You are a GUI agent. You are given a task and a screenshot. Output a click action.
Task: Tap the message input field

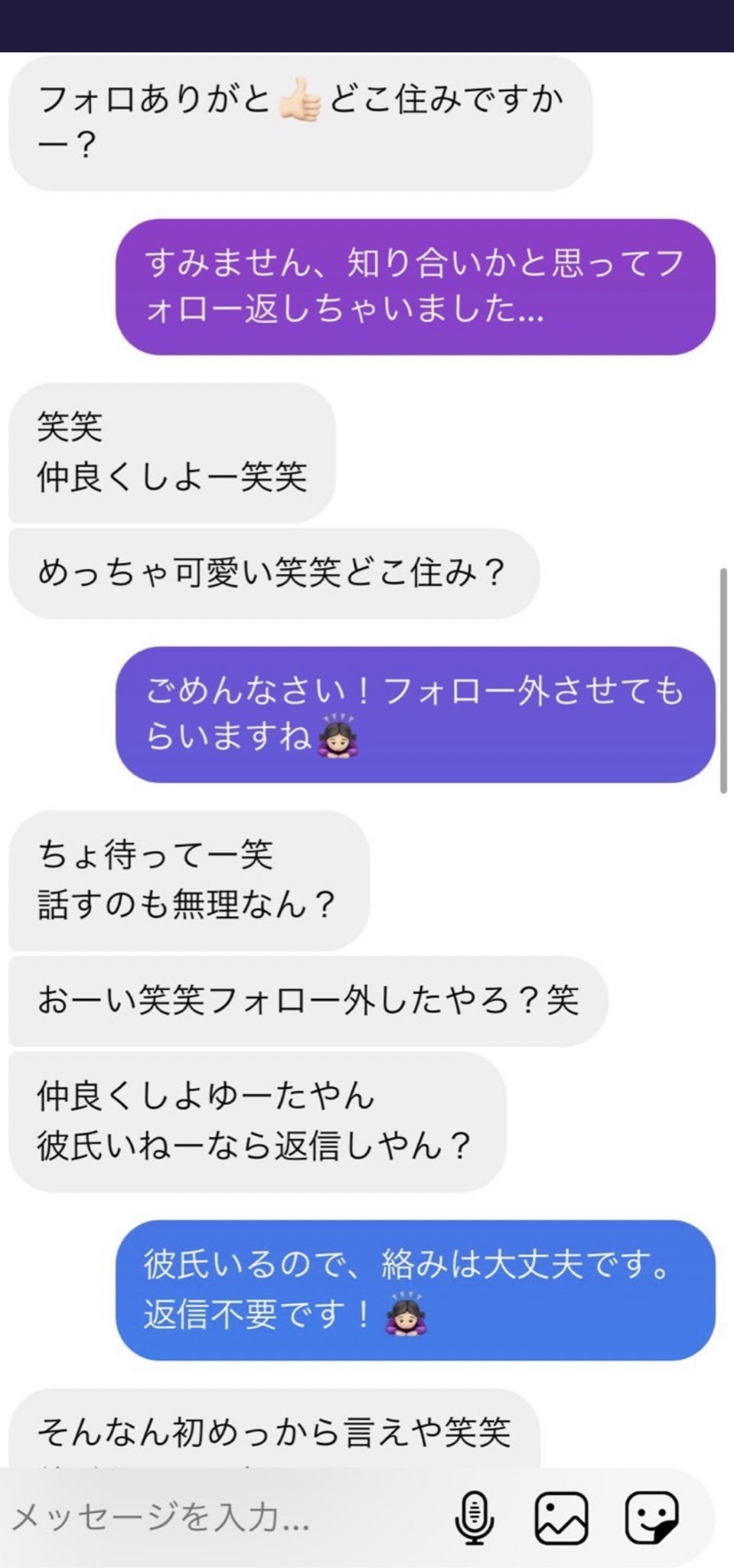[x=222, y=1517]
